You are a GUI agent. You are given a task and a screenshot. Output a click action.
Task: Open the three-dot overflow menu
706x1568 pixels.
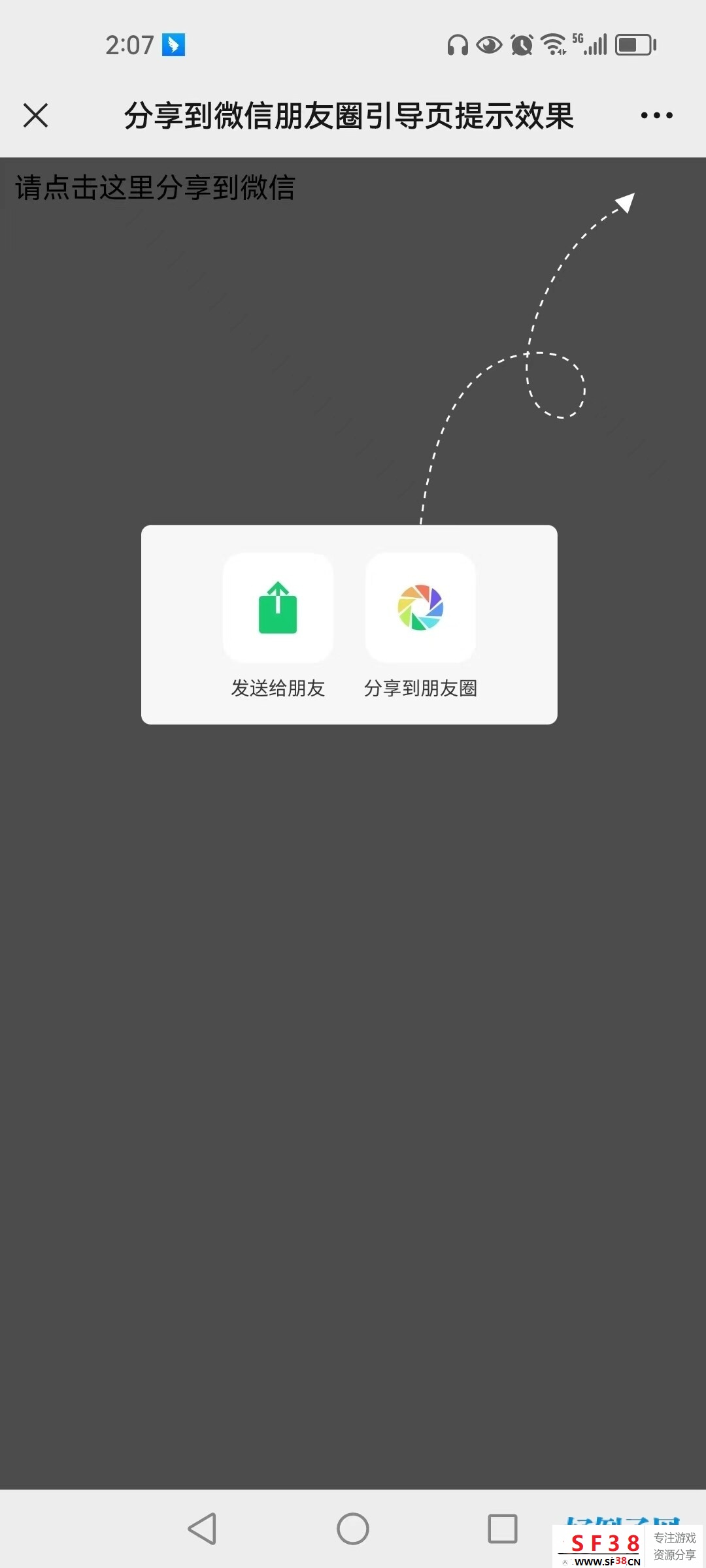[x=656, y=116]
